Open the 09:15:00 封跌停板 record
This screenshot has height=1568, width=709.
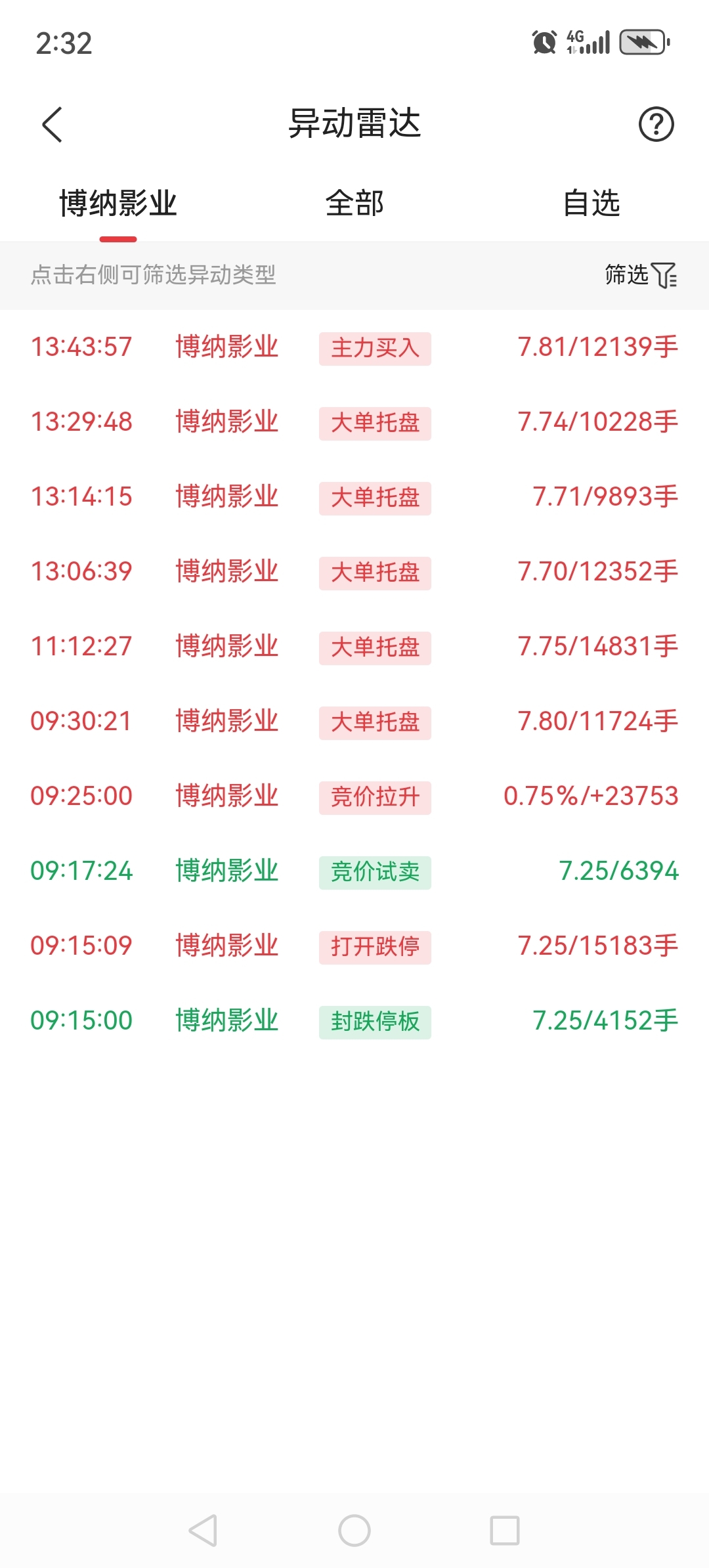pos(354,1021)
